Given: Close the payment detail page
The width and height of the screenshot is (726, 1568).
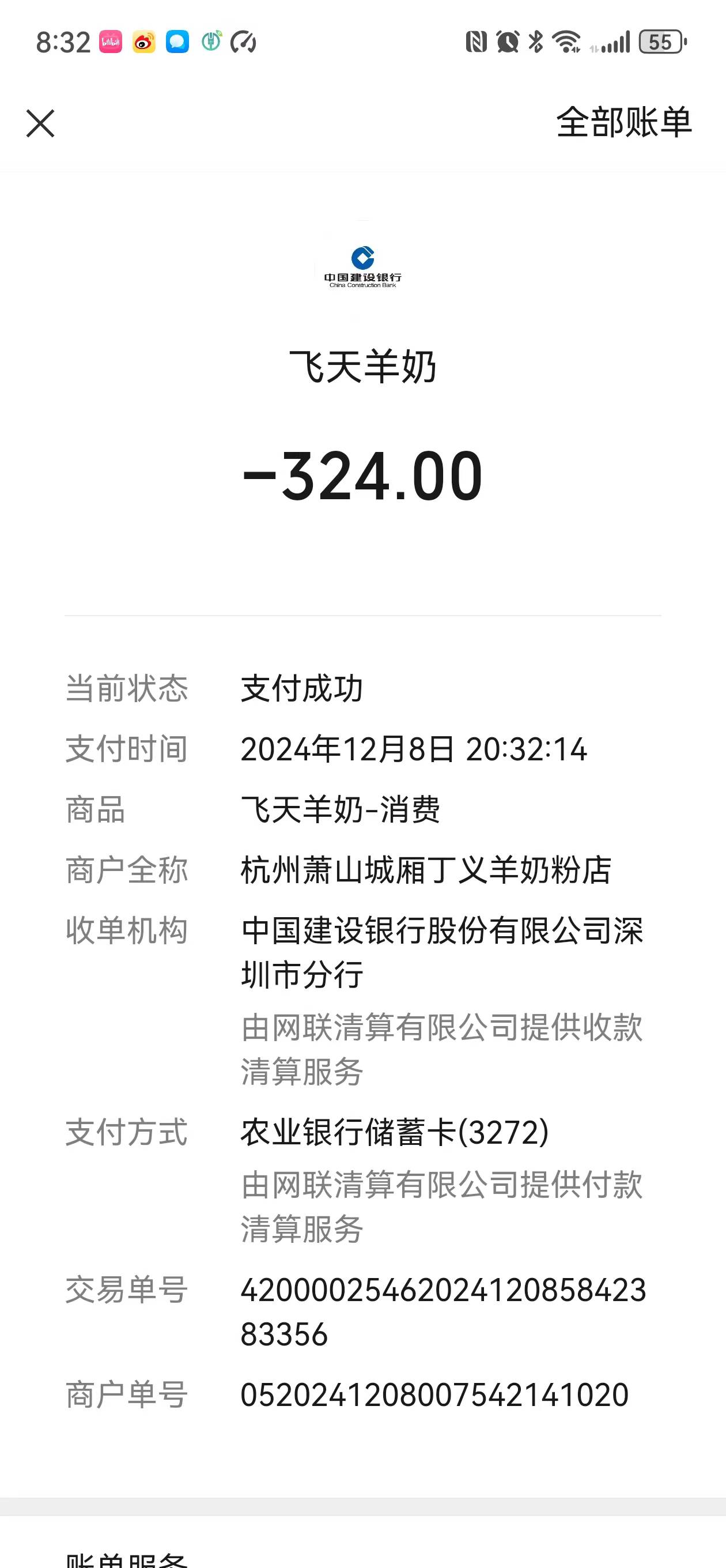Looking at the screenshot, I should 40,123.
